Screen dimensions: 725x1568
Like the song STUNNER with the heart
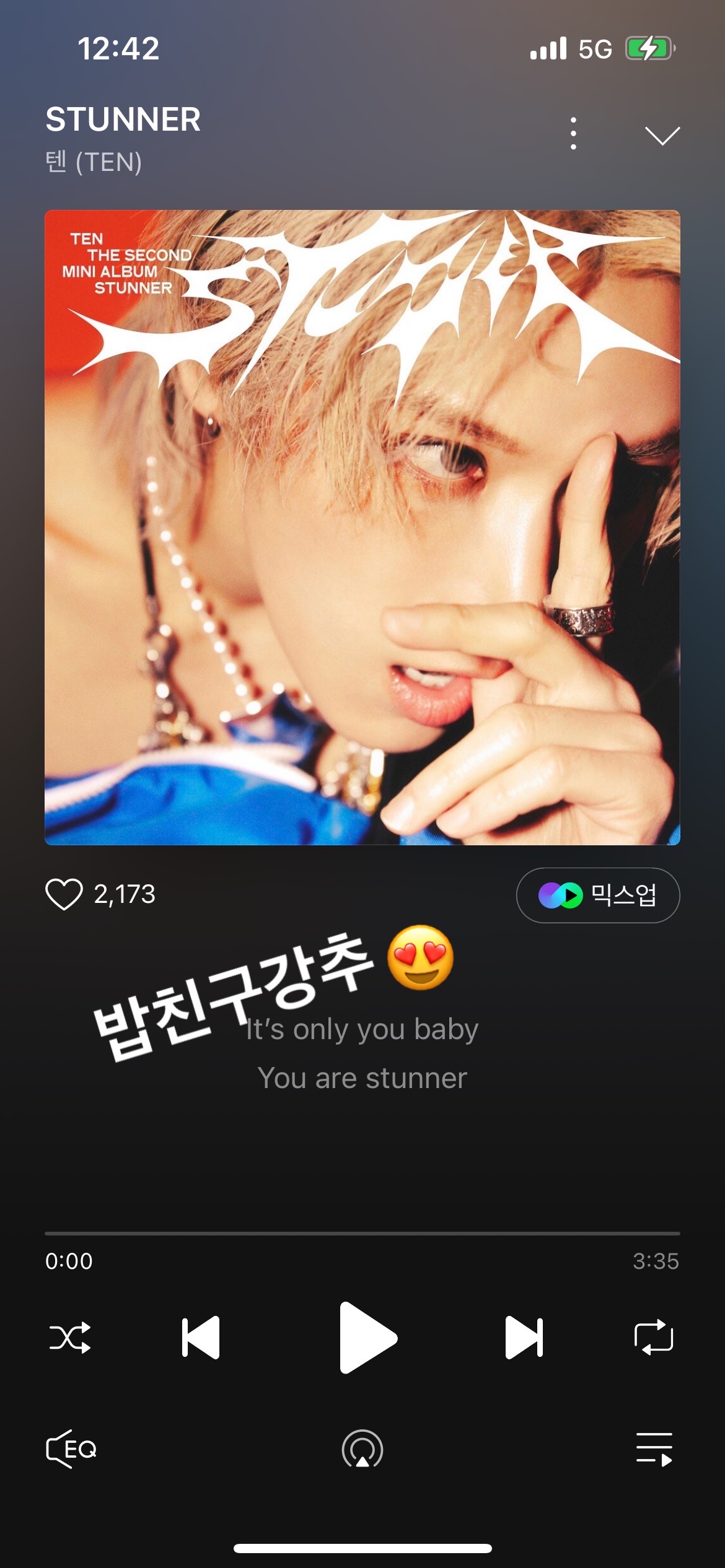tap(64, 894)
